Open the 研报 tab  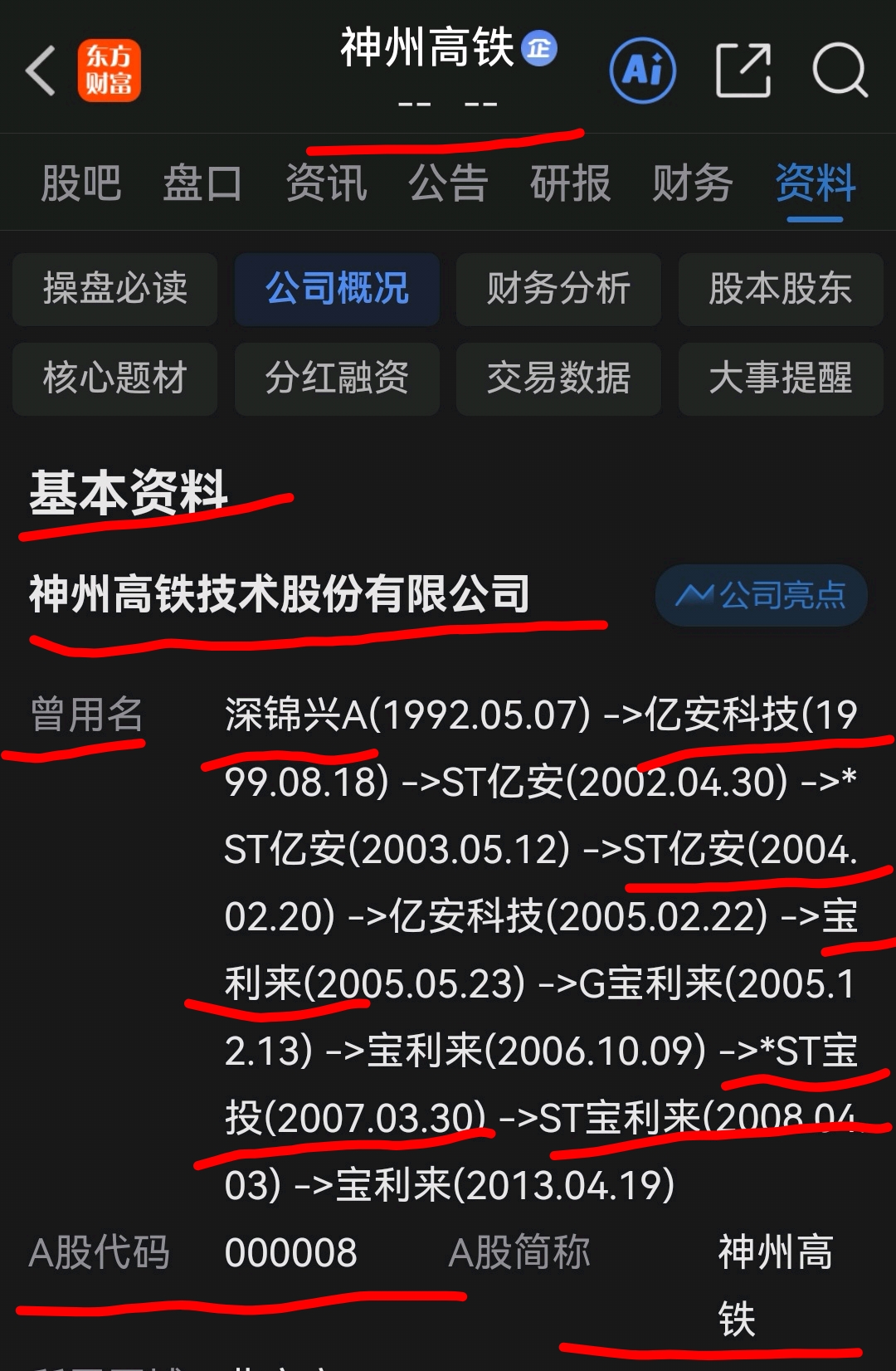click(567, 183)
